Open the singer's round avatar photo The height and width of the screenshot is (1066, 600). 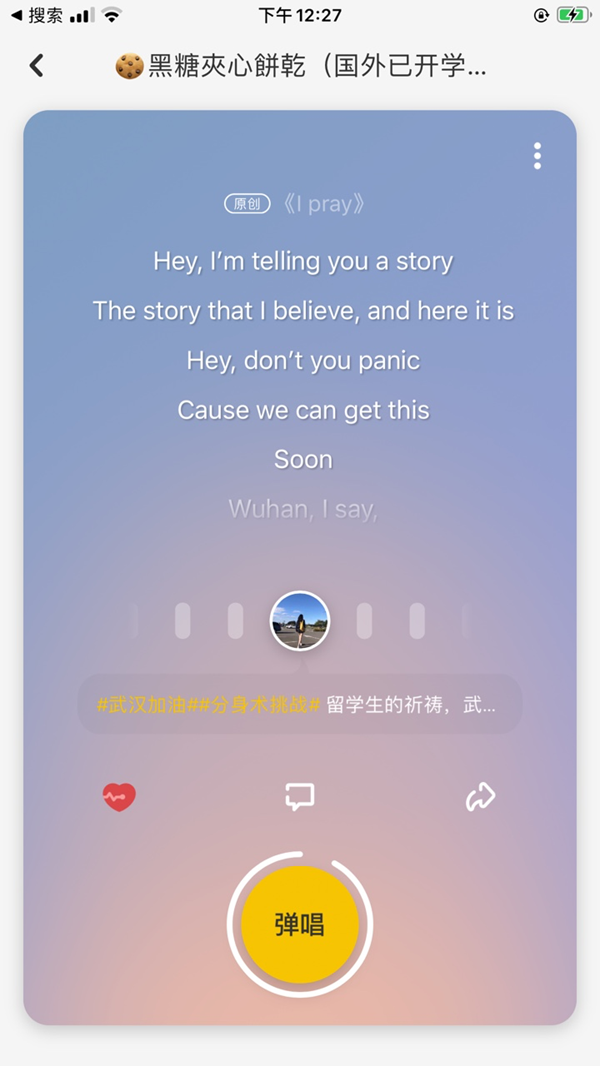(x=300, y=621)
